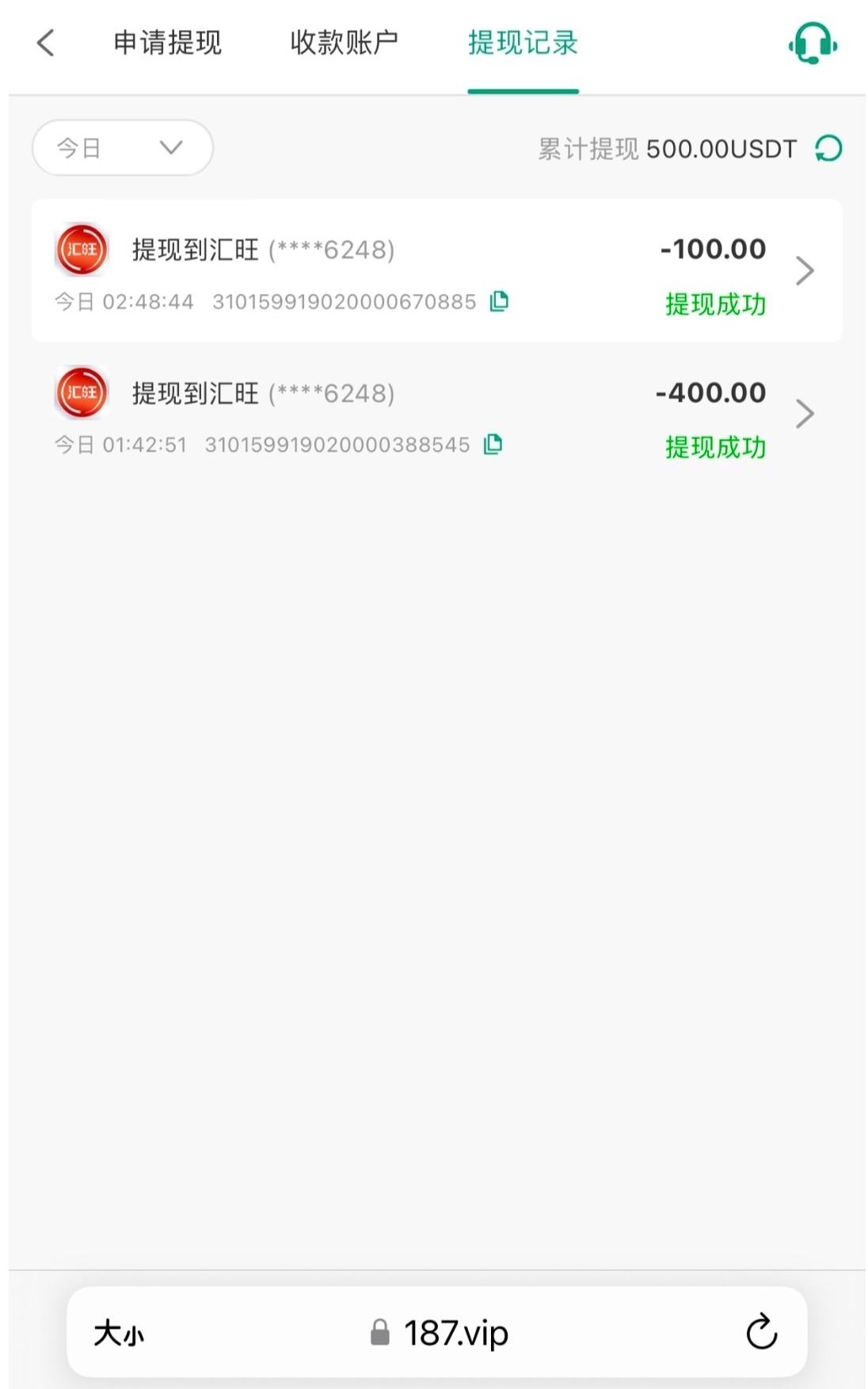This screenshot has width=868, height=1389.
Task: Reload the page in the browser
Action: pyautogui.click(x=761, y=1332)
